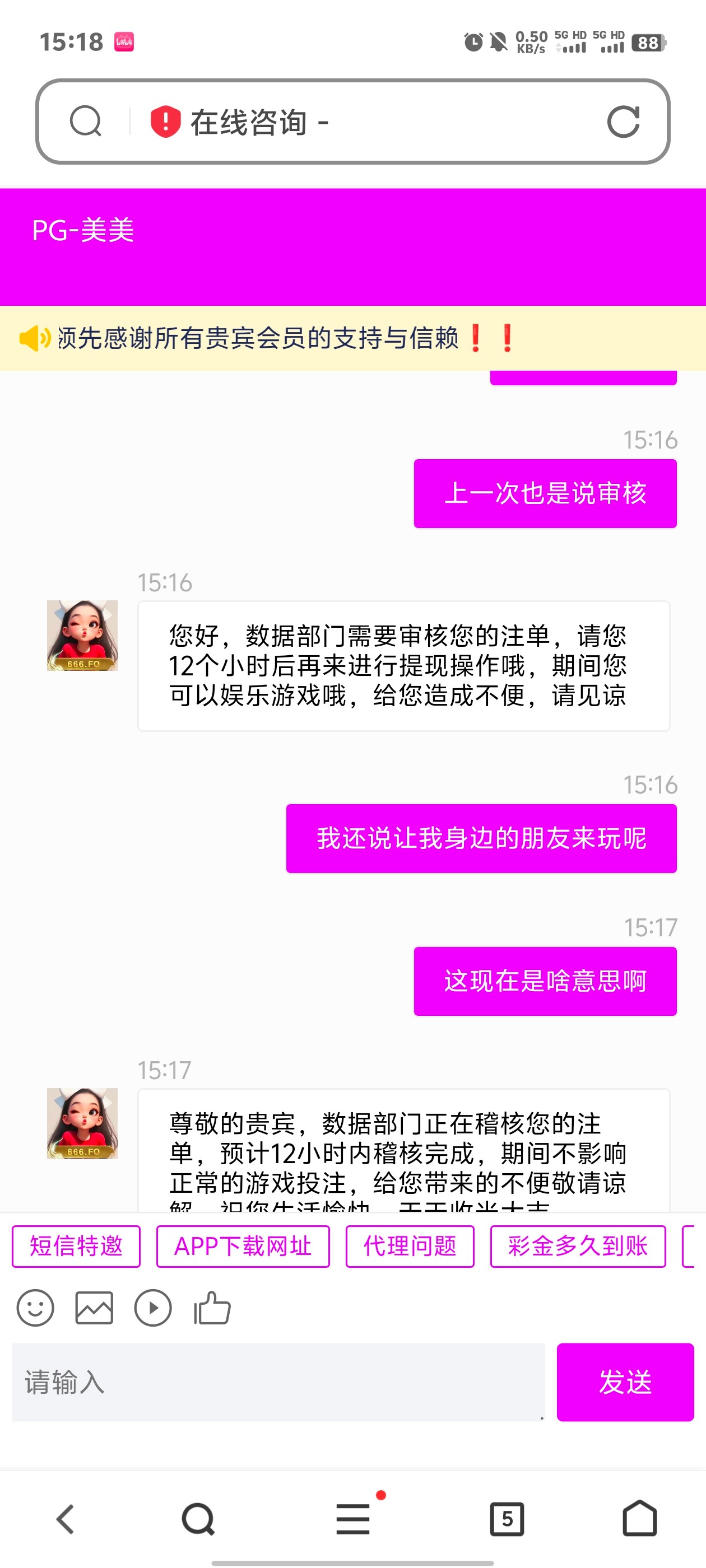View the 5 open browser tabs
The height and width of the screenshot is (1568, 706).
pyautogui.click(x=507, y=1519)
